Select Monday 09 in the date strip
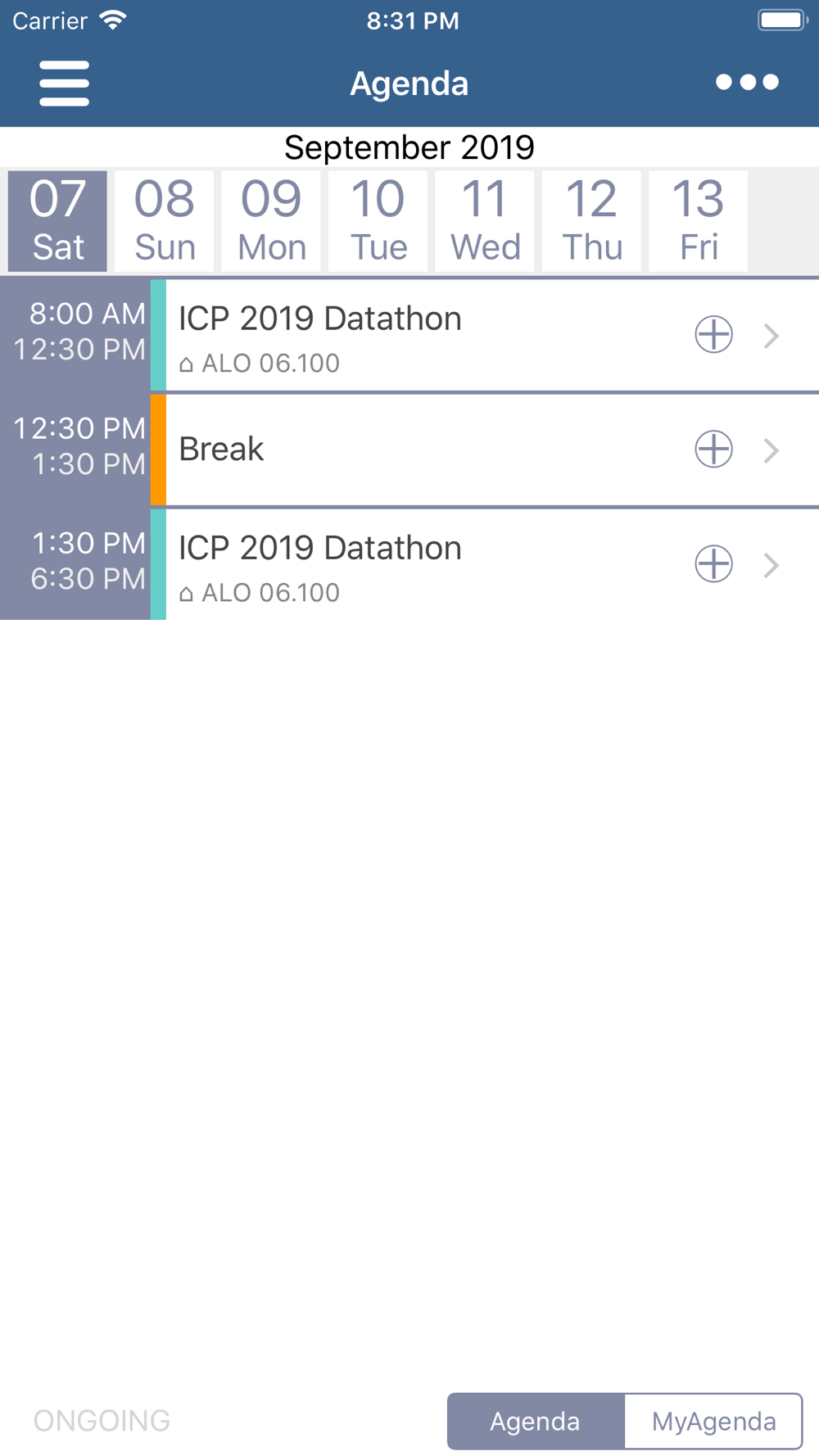 [271, 221]
